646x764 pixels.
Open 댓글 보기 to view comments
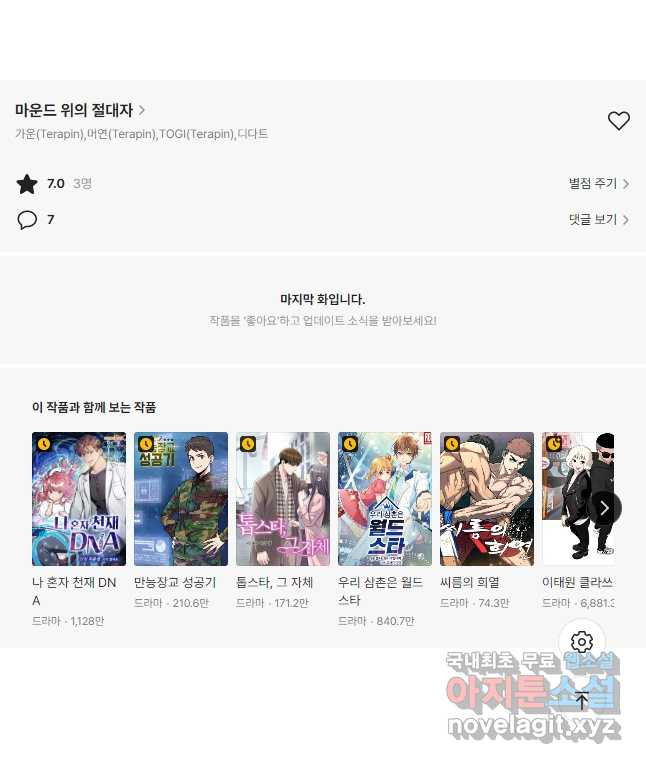[598, 219]
